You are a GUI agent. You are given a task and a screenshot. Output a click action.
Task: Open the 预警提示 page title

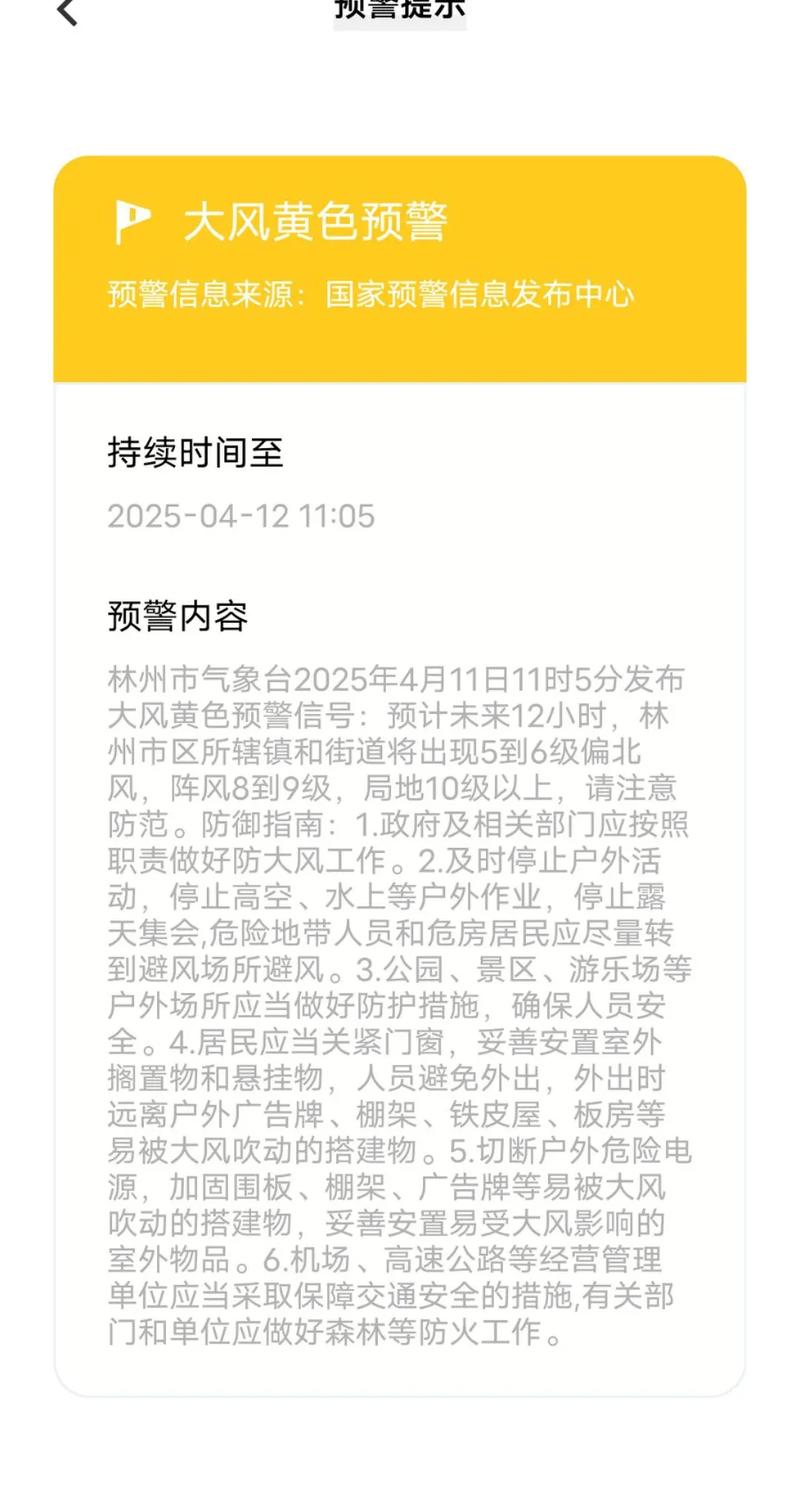pyautogui.click(x=400, y=10)
